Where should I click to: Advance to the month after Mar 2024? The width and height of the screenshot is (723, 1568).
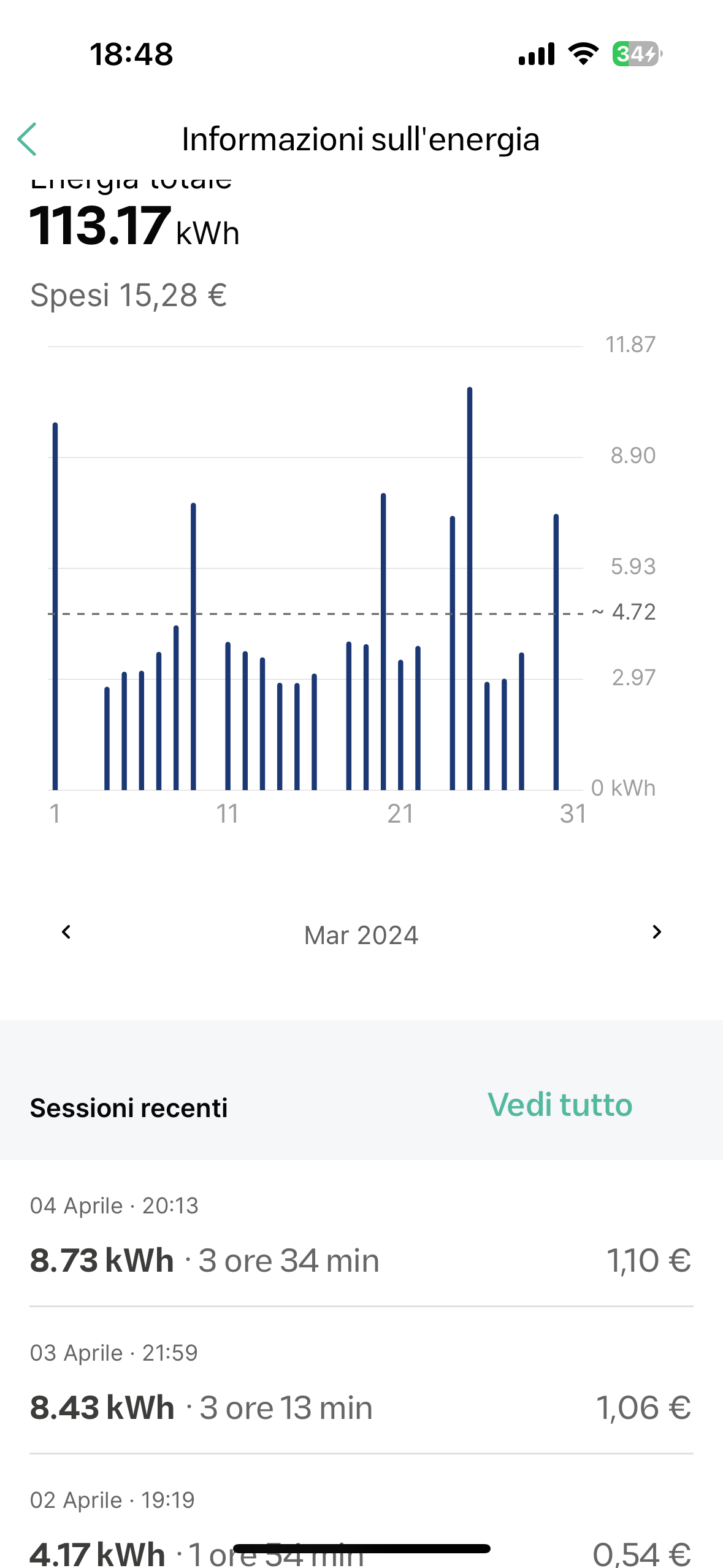(x=656, y=932)
